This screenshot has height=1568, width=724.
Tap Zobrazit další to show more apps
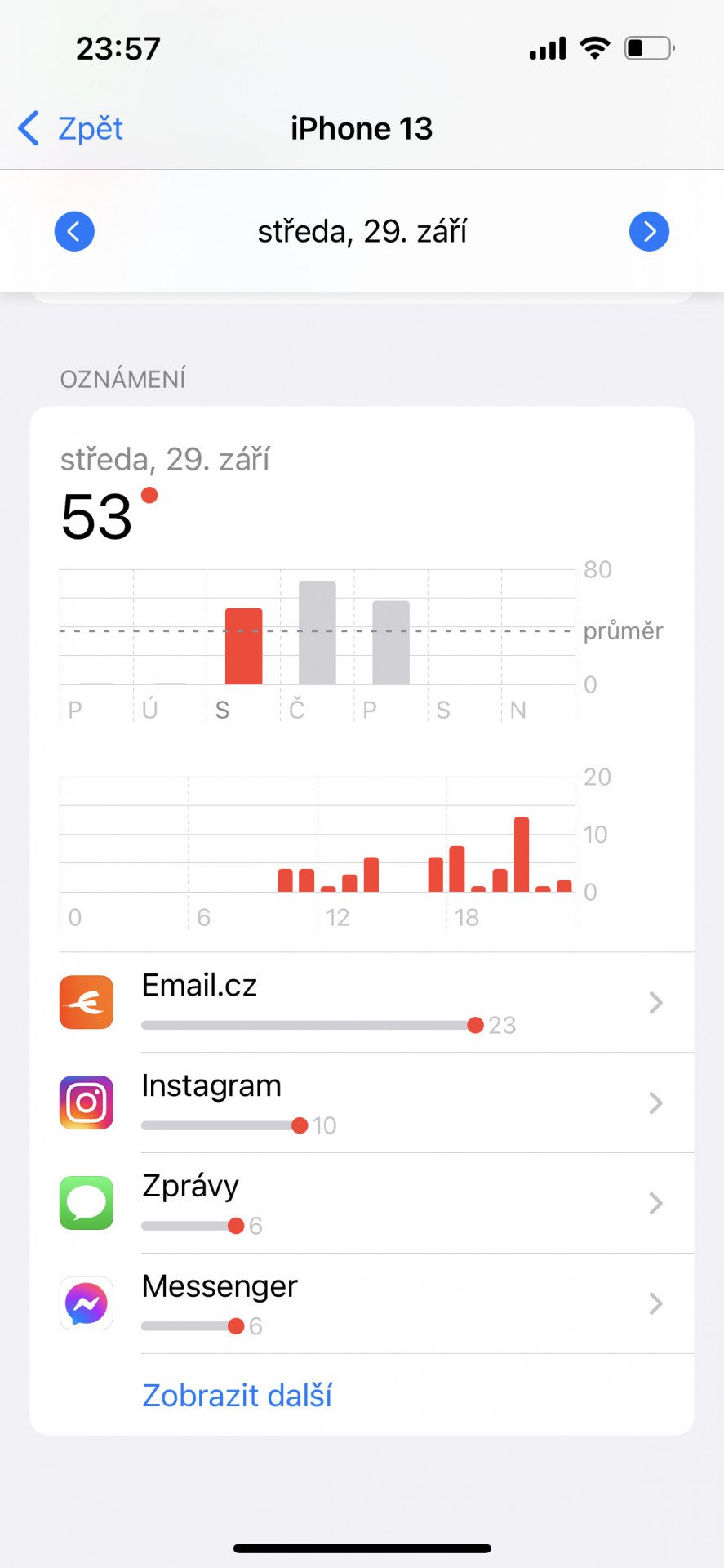point(237,1395)
